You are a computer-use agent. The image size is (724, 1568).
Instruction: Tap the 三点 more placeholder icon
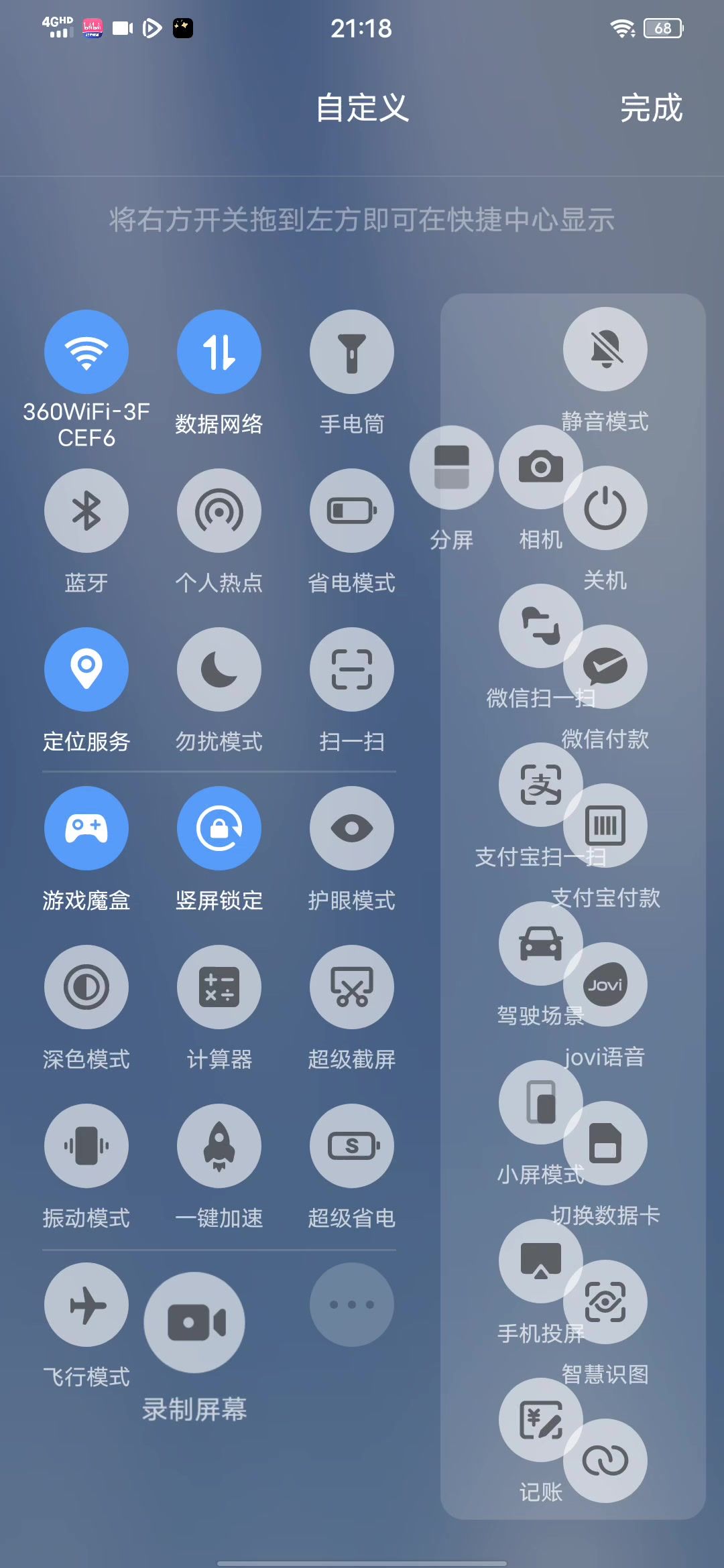click(352, 1305)
